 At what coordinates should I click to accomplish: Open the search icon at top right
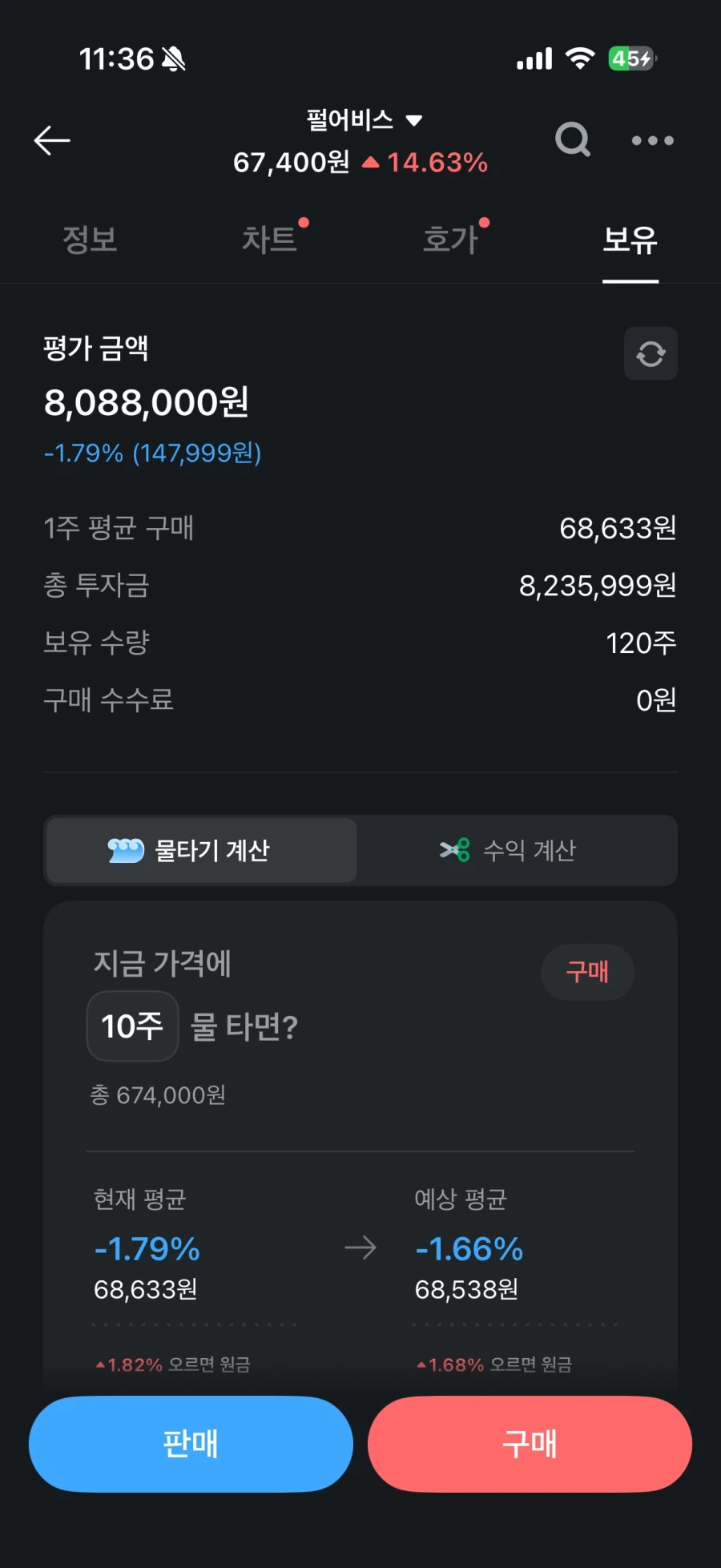point(572,140)
